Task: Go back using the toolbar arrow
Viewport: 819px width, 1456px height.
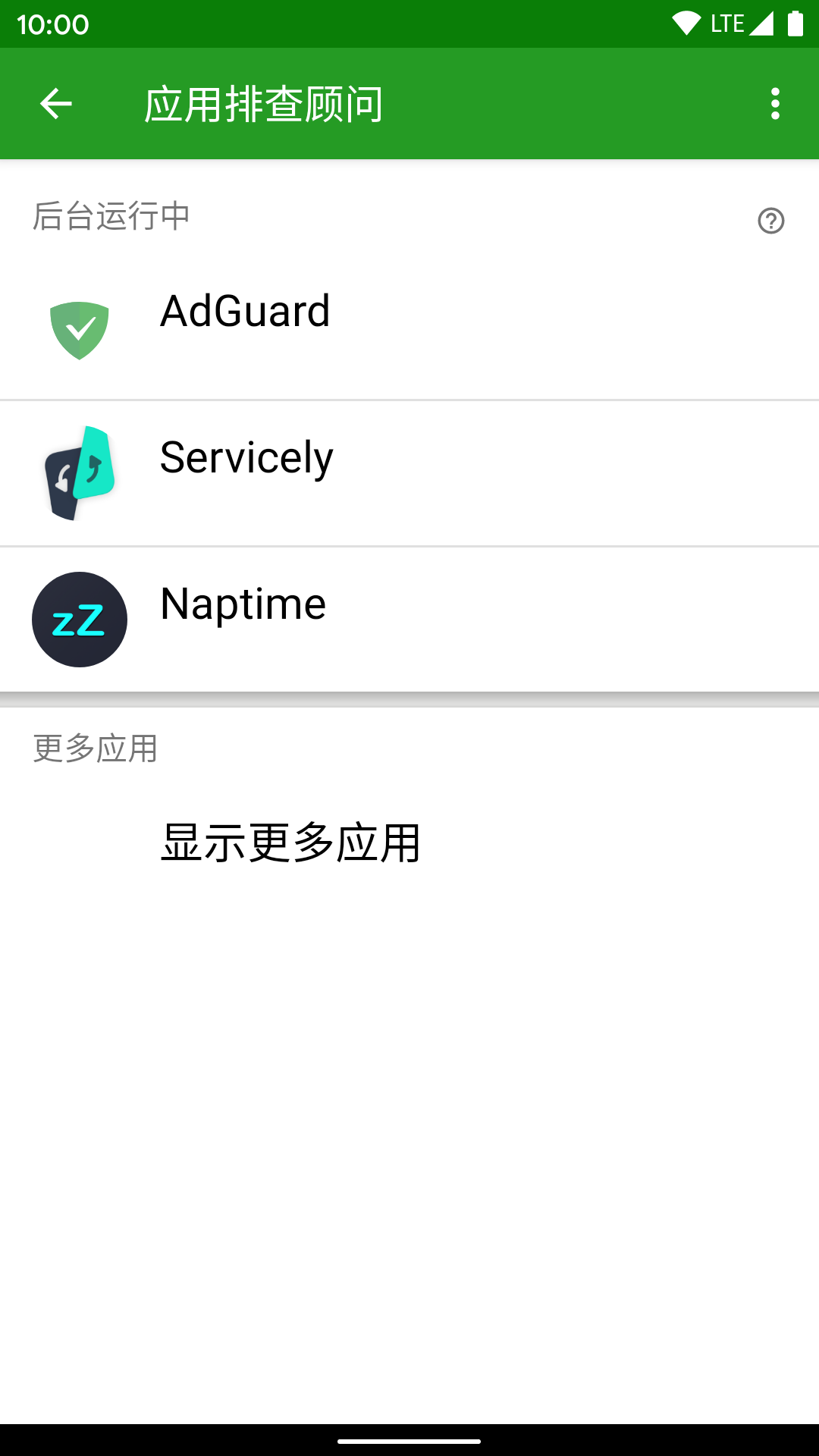Action: pyautogui.click(x=56, y=104)
